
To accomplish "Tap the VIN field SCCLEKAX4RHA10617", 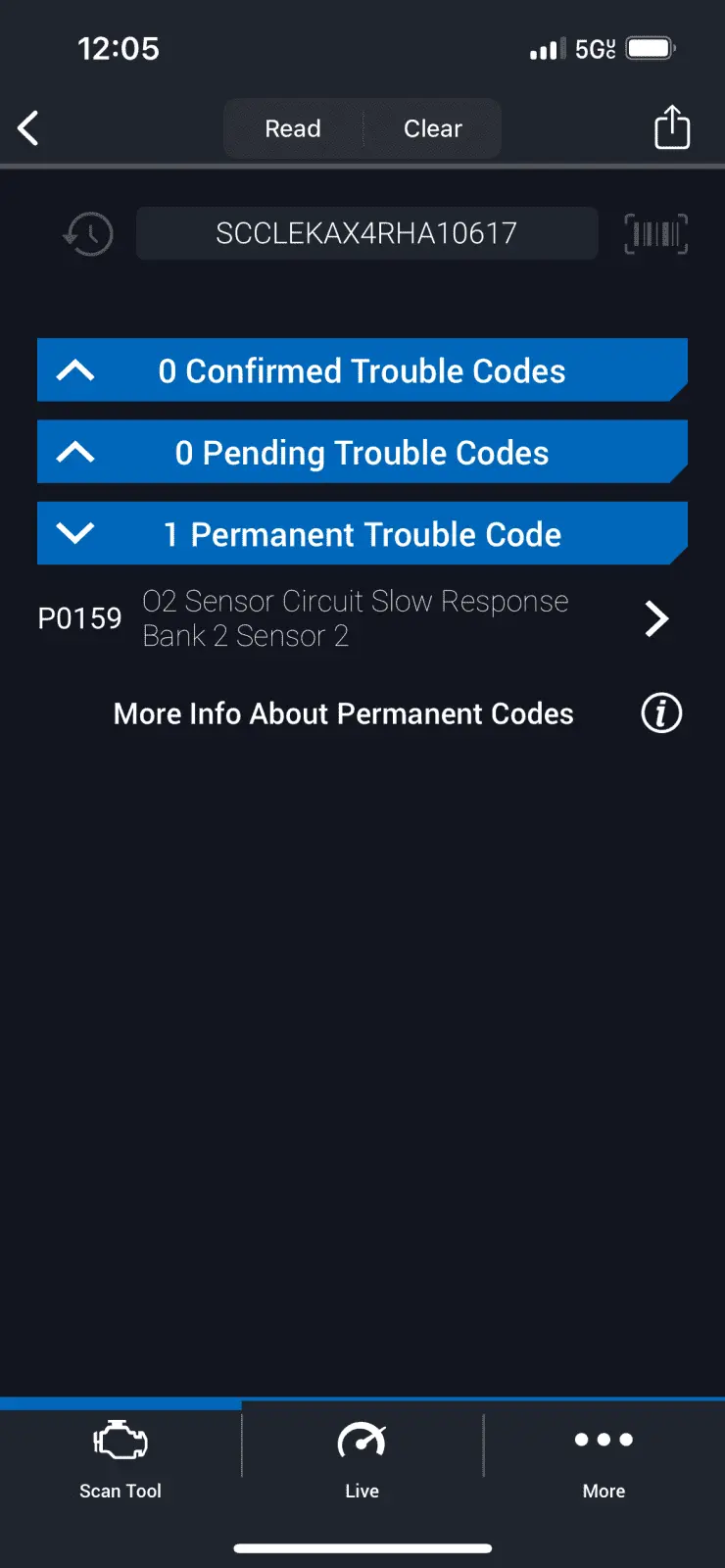I will click(366, 233).
